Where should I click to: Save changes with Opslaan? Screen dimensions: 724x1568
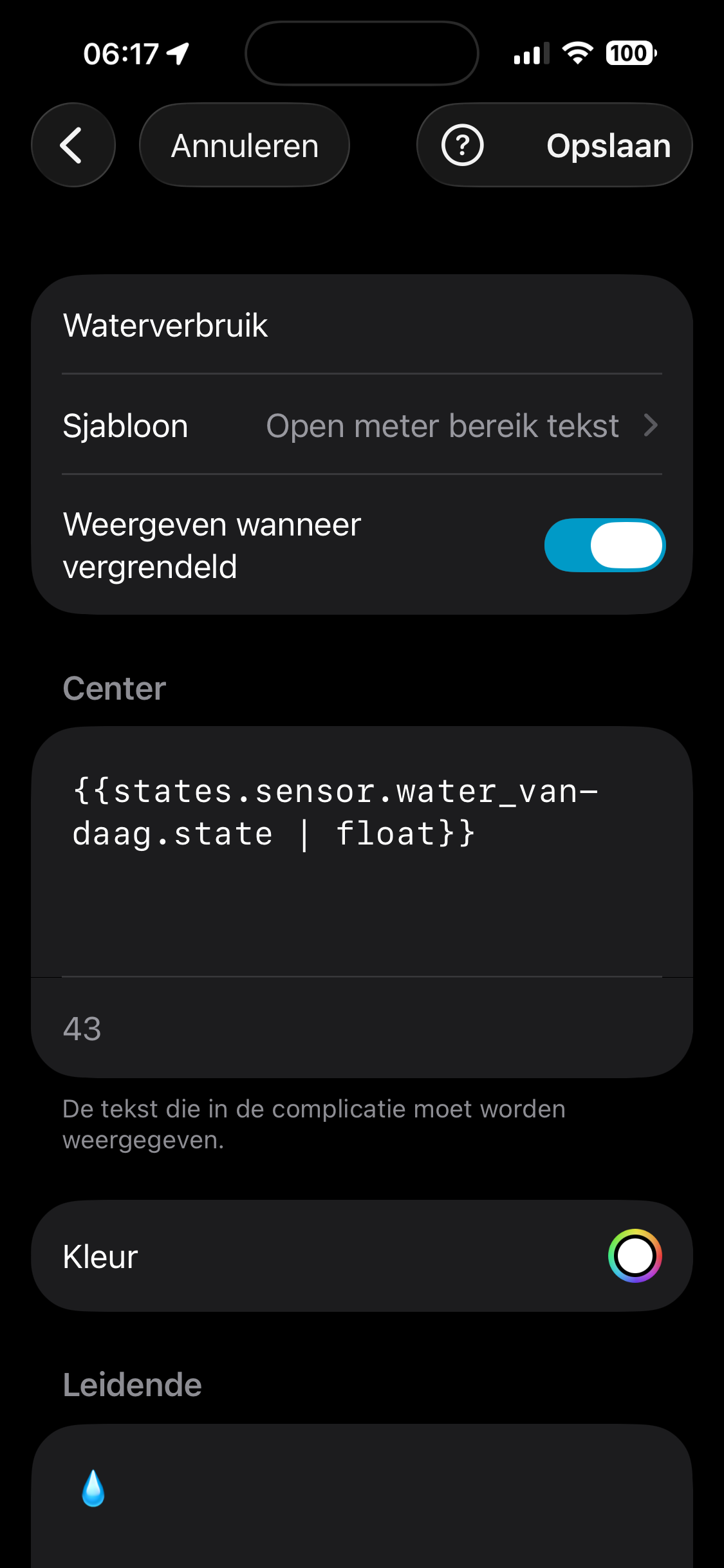coord(608,145)
